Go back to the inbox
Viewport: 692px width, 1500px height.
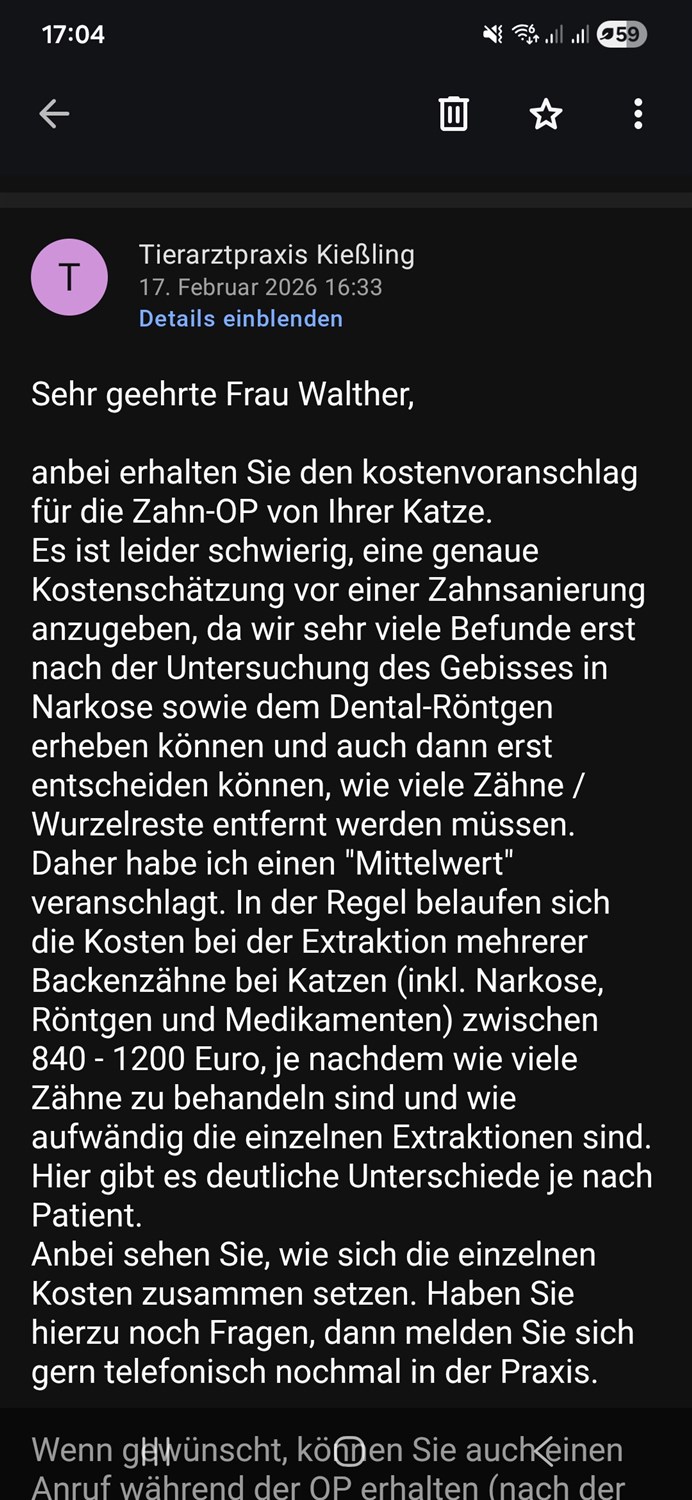pos(54,114)
